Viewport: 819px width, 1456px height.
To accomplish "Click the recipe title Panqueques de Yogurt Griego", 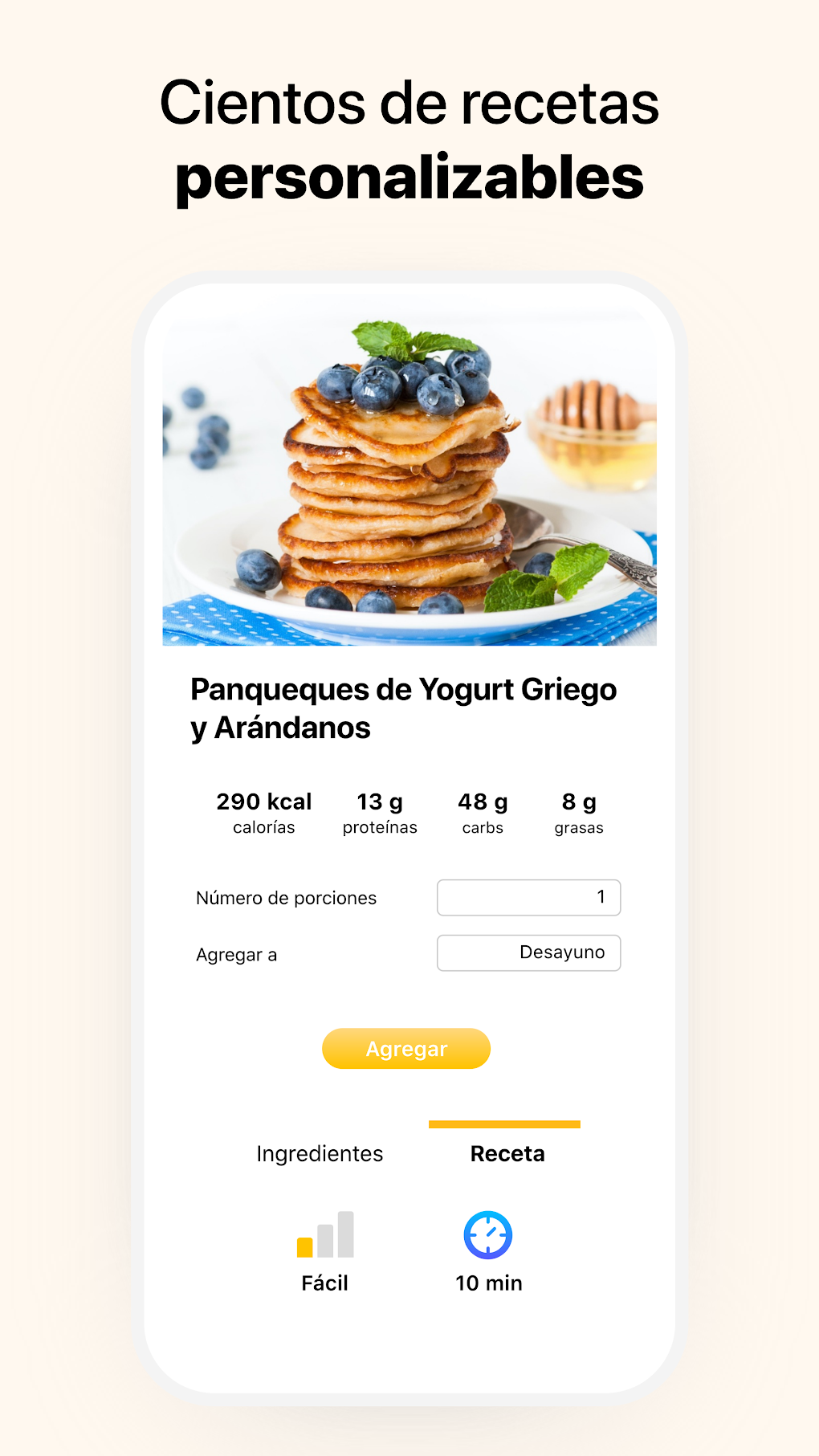I will (403, 689).
